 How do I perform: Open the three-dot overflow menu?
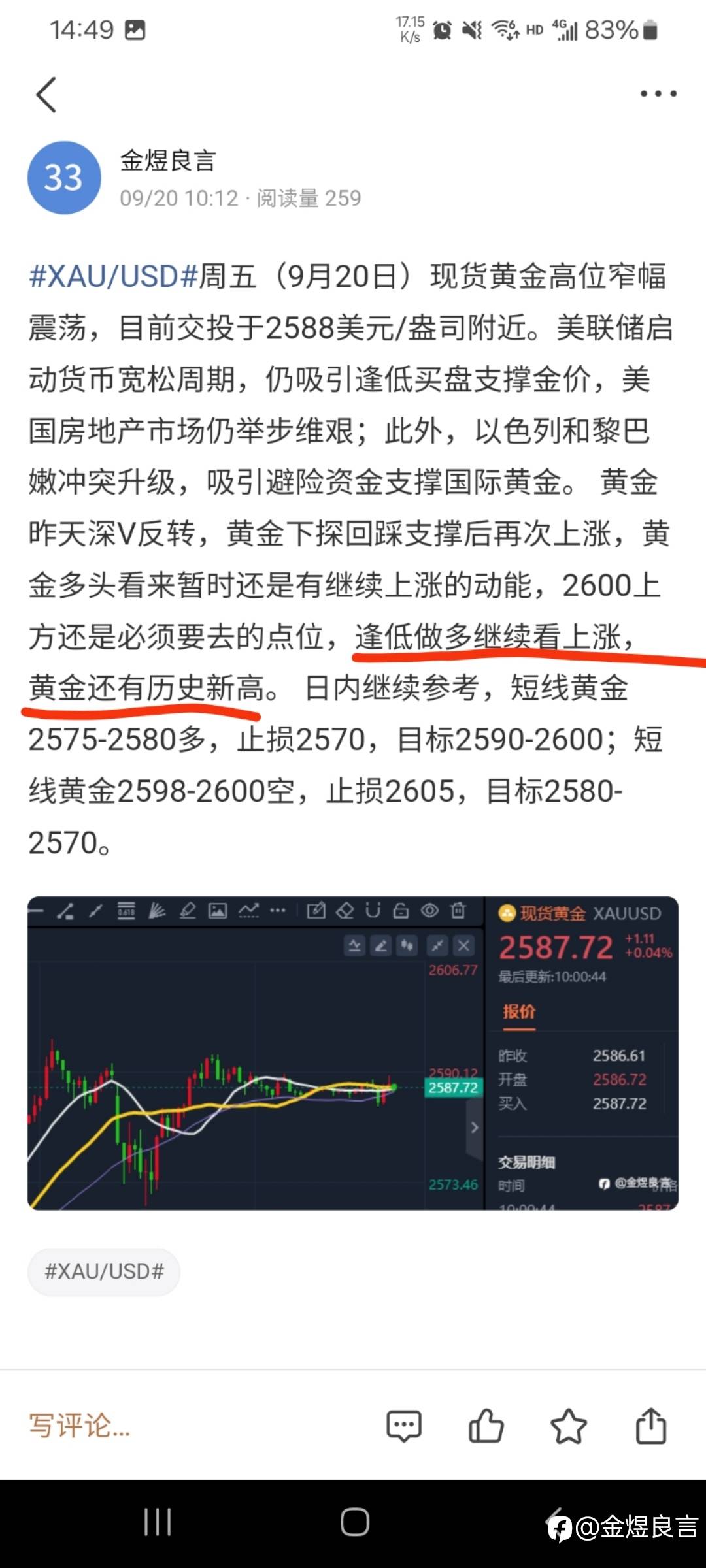(658, 94)
